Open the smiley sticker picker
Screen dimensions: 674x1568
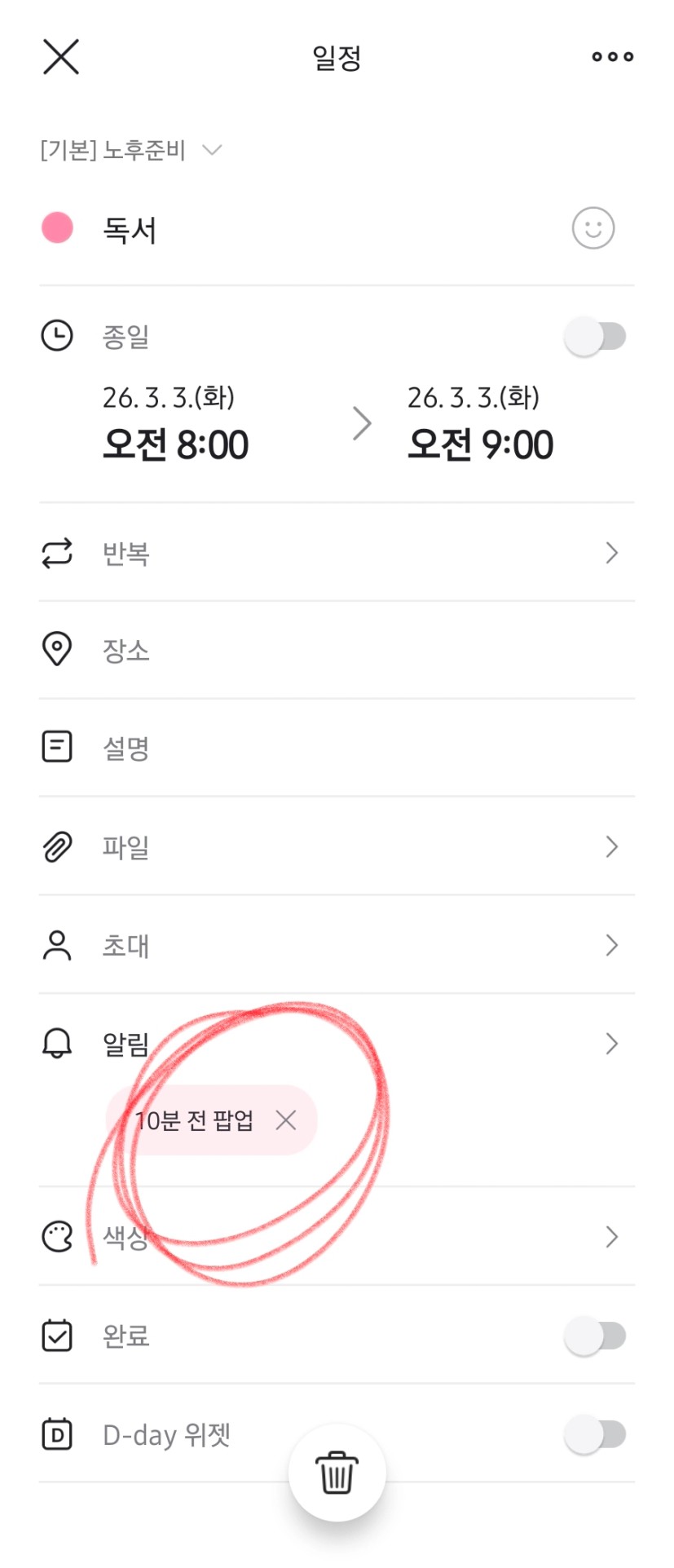[593, 228]
